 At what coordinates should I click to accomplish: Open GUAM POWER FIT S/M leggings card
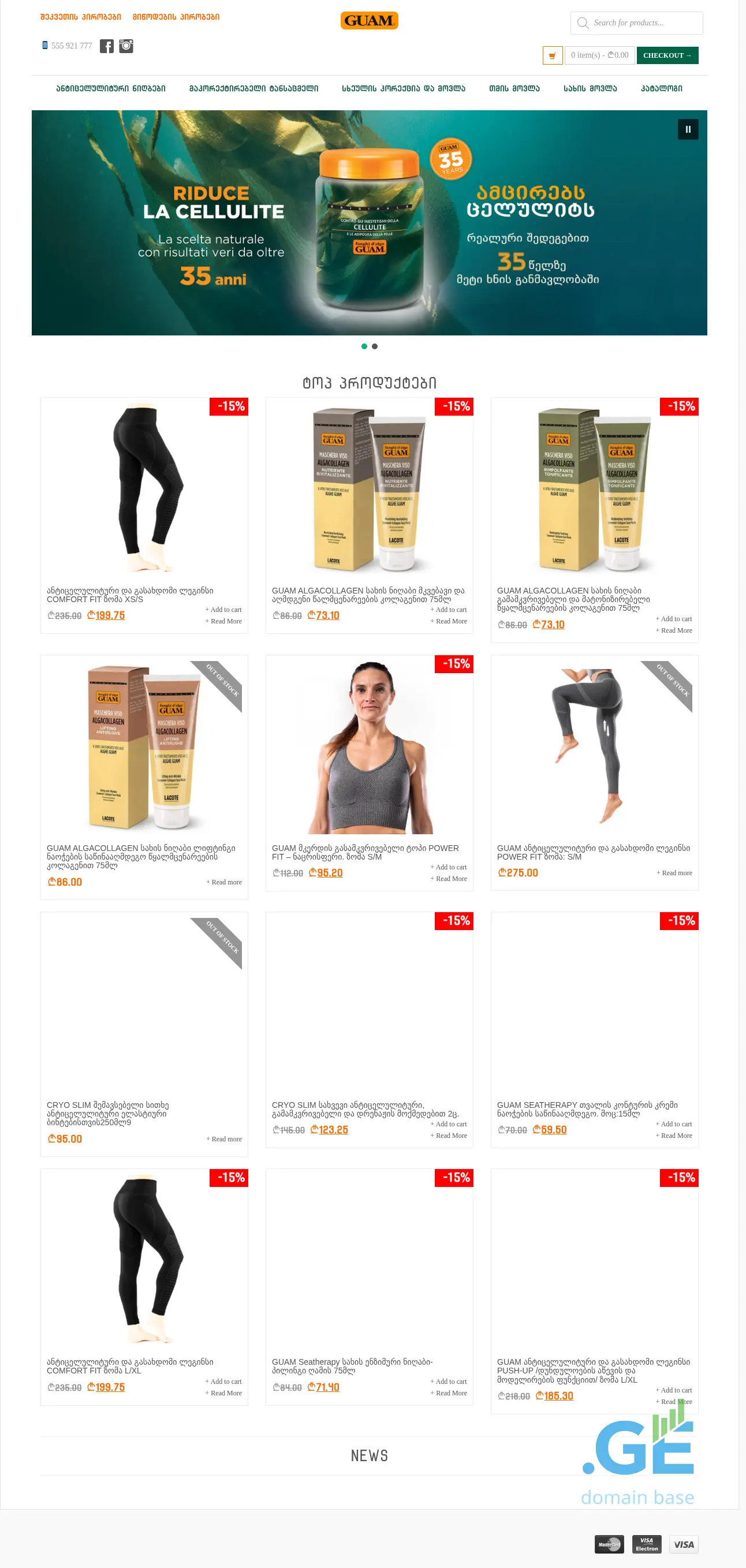(594, 749)
